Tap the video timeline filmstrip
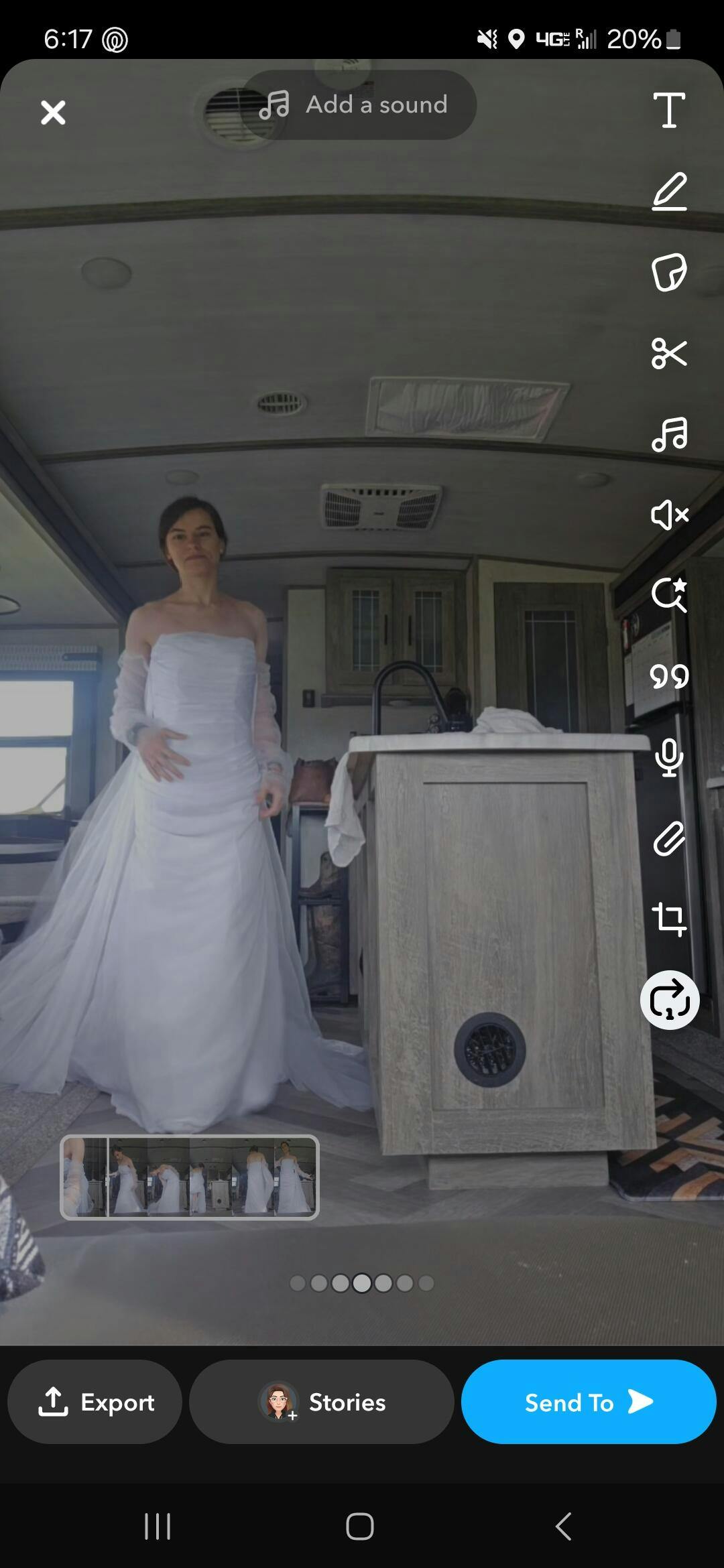 click(190, 1177)
